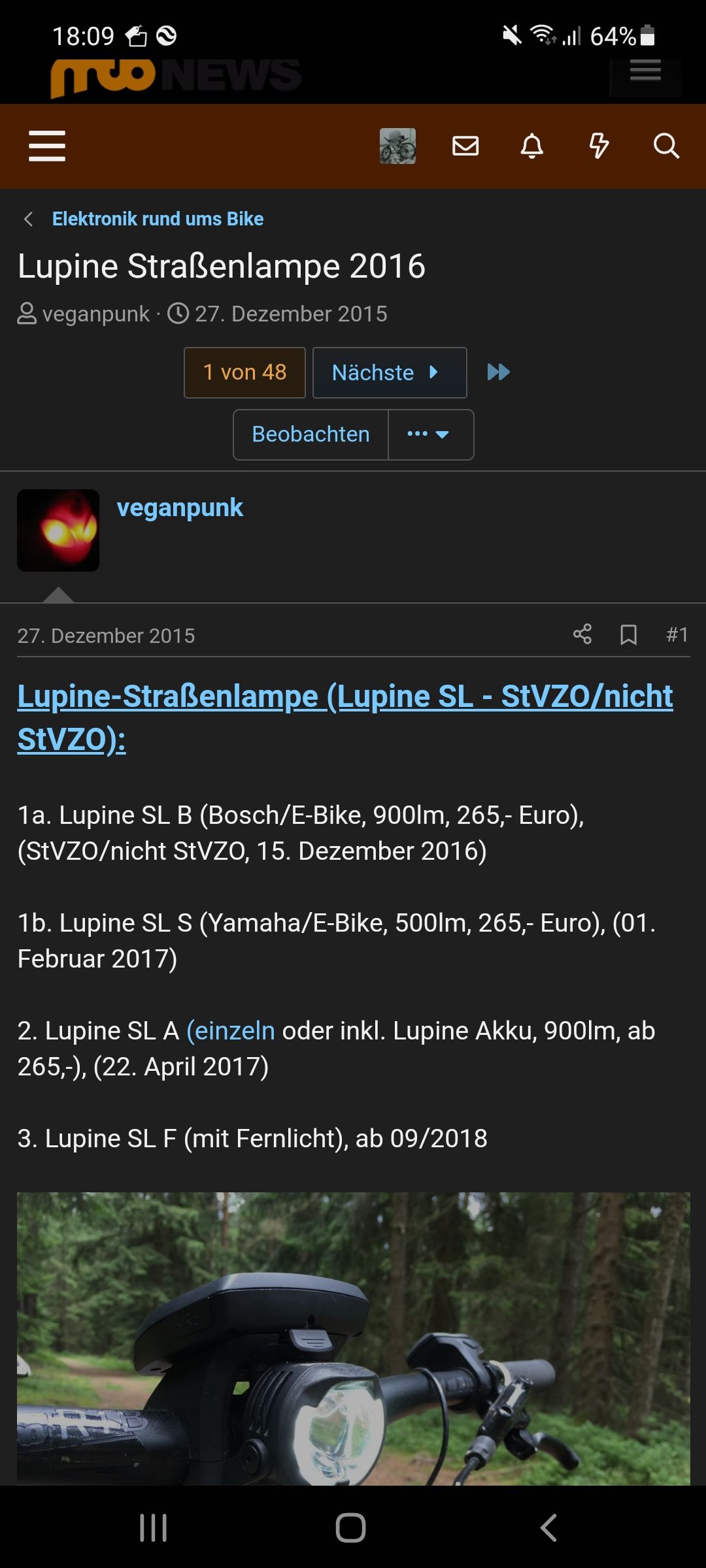Tap Beobachten to watch this thread
Viewport: 706px width, 1568px height.
311,434
